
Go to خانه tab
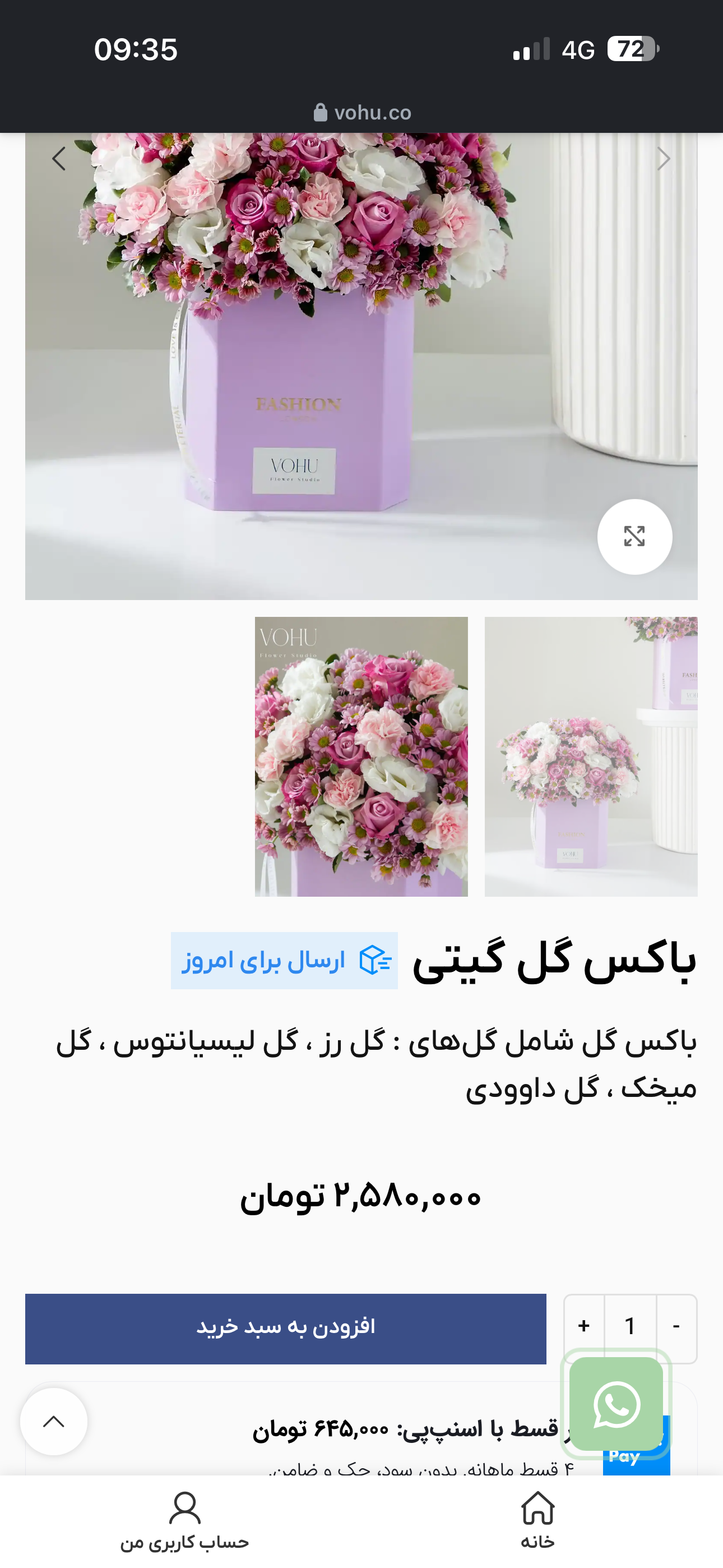[x=537, y=1519]
